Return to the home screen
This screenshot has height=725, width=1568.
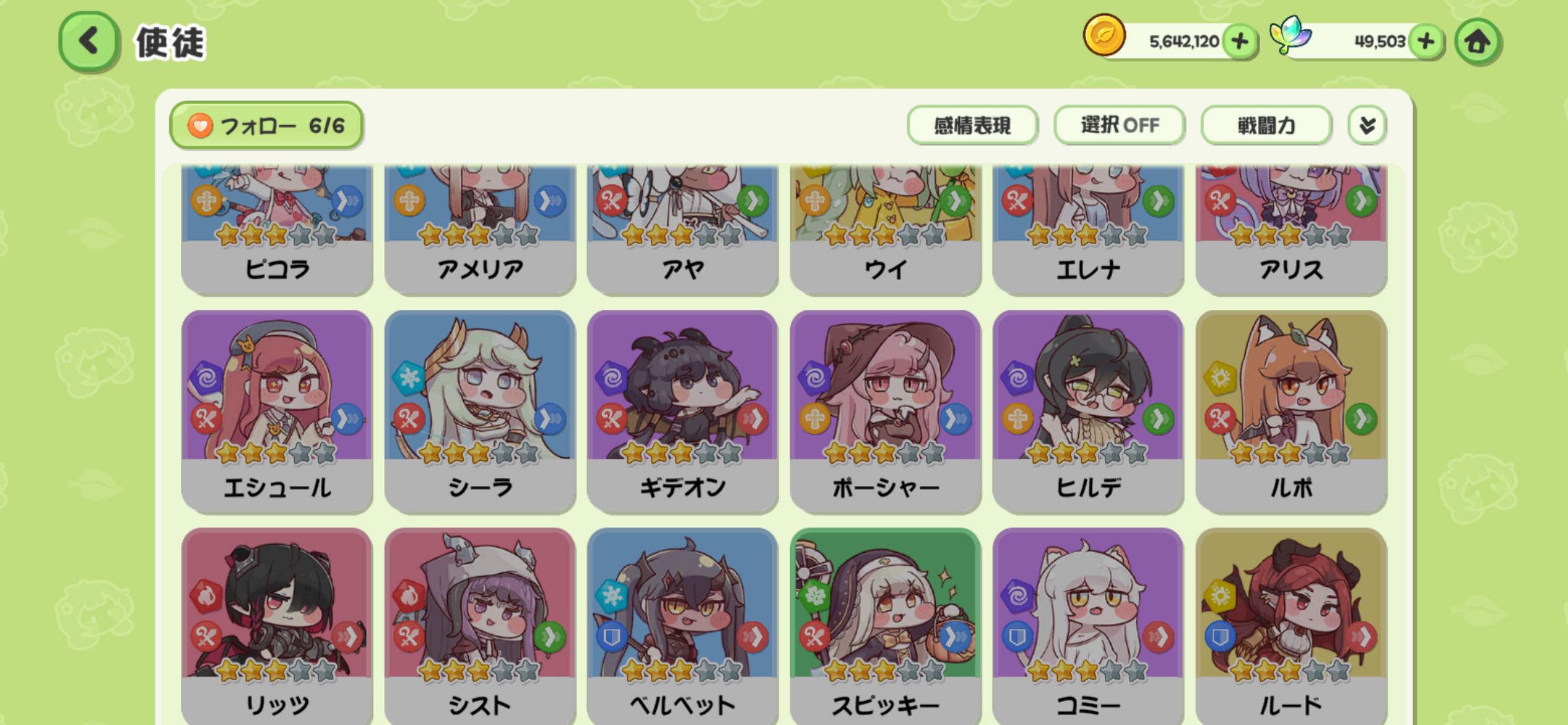[x=1477, y=42]
